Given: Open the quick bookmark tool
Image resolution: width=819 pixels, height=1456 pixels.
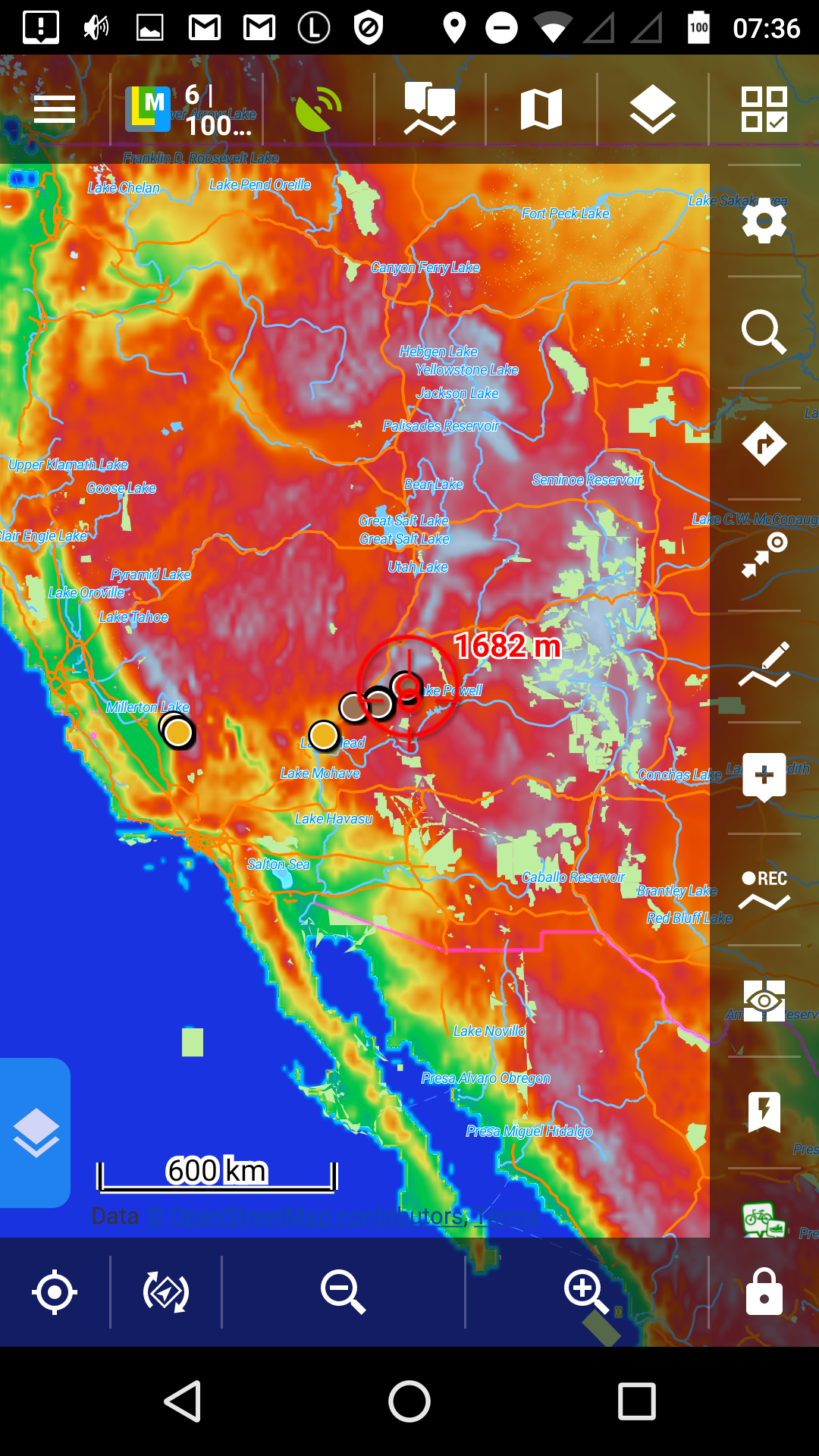Looking at the screenshot, I should (764, 1112).
